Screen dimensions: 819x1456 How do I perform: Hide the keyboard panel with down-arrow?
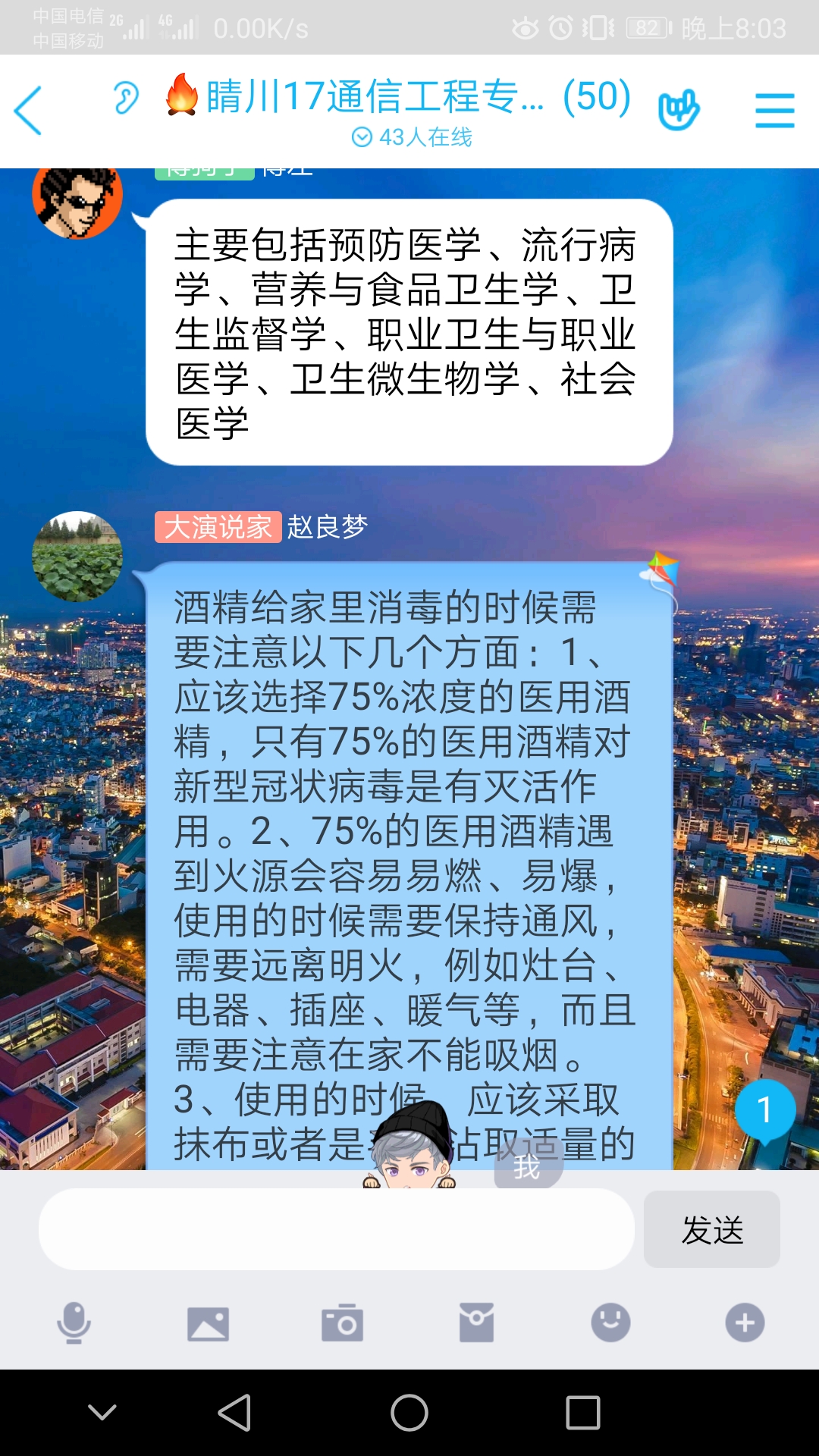point(102,1413)
